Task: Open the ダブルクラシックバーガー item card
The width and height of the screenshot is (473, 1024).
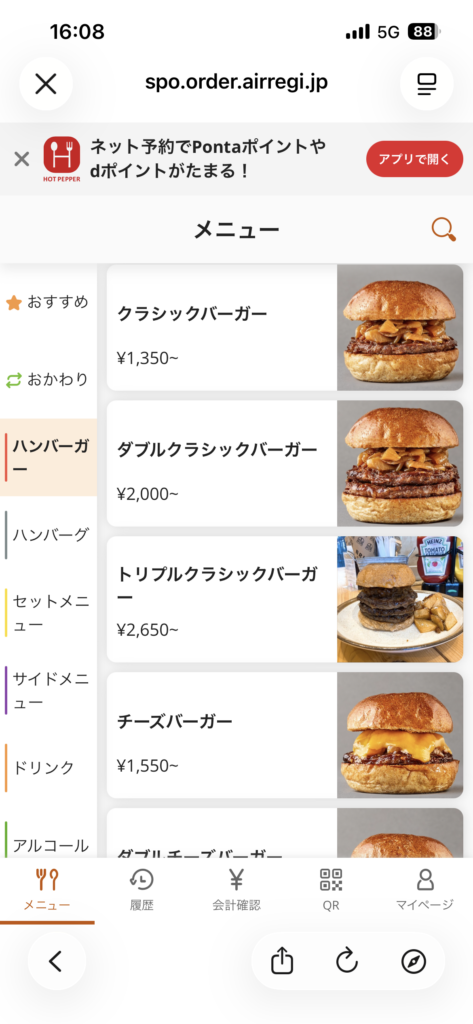Action: tap(285, 464)
